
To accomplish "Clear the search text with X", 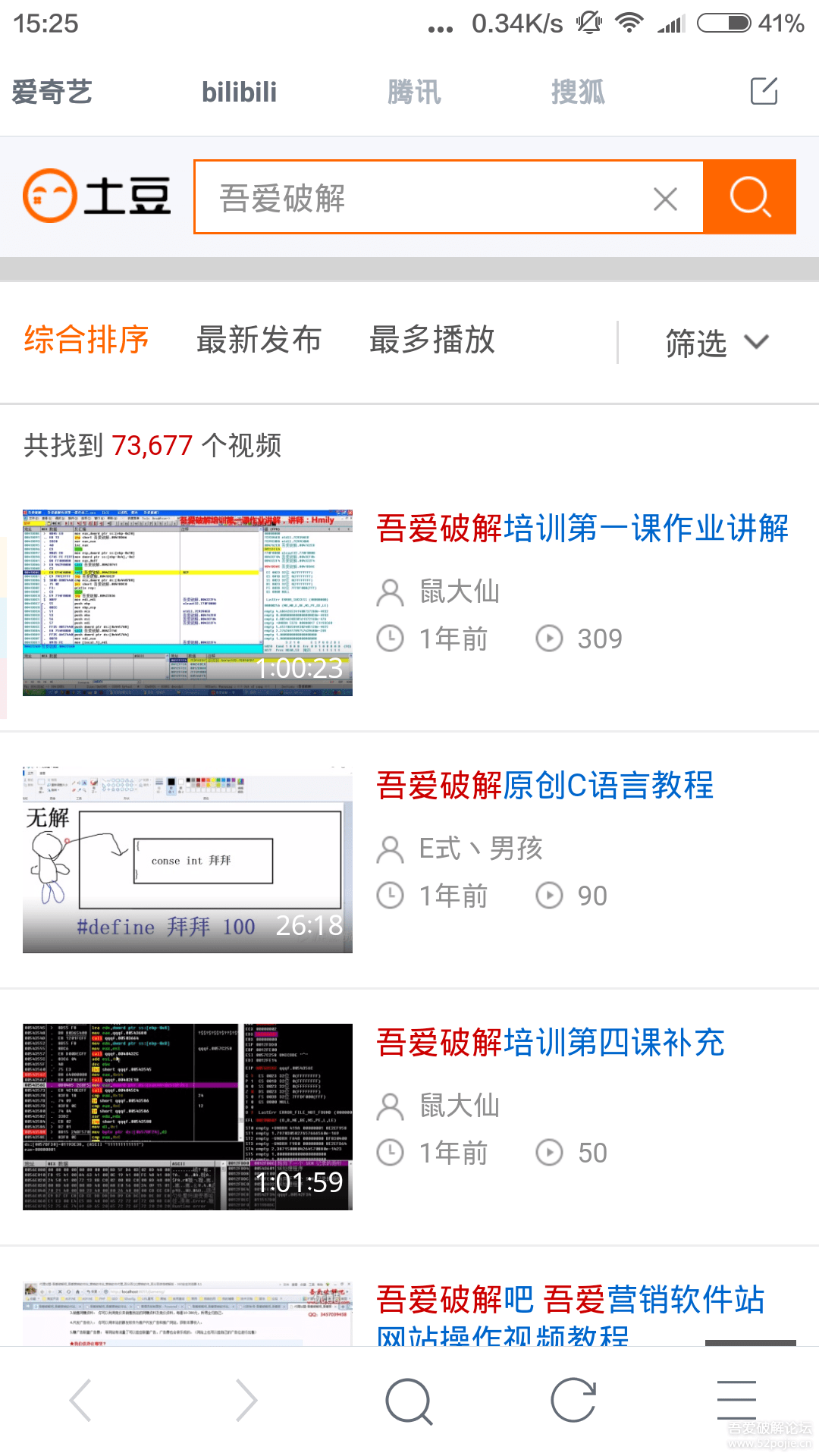I will coord(665,199).
